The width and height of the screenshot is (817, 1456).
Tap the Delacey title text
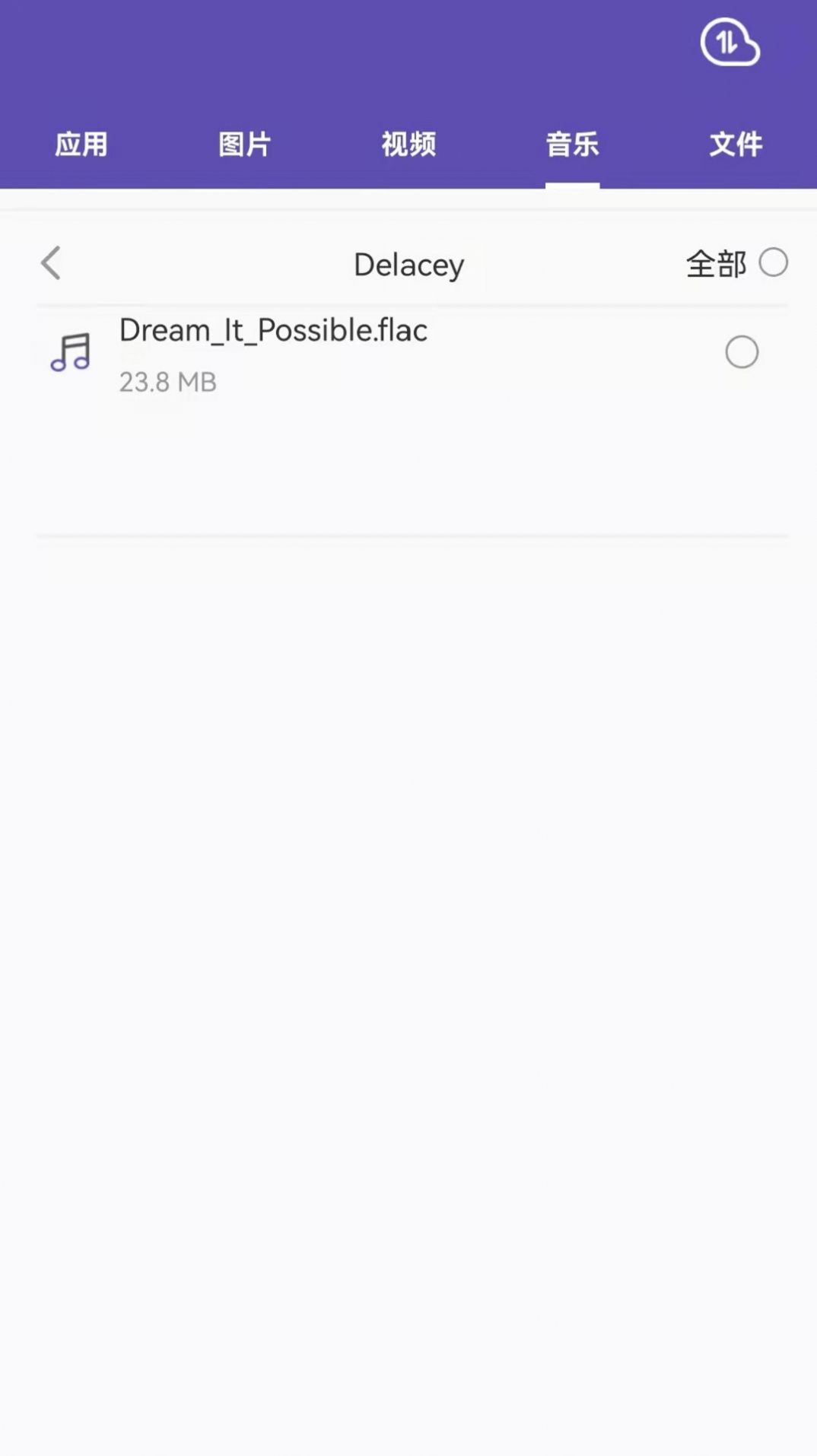coord(408,264)
